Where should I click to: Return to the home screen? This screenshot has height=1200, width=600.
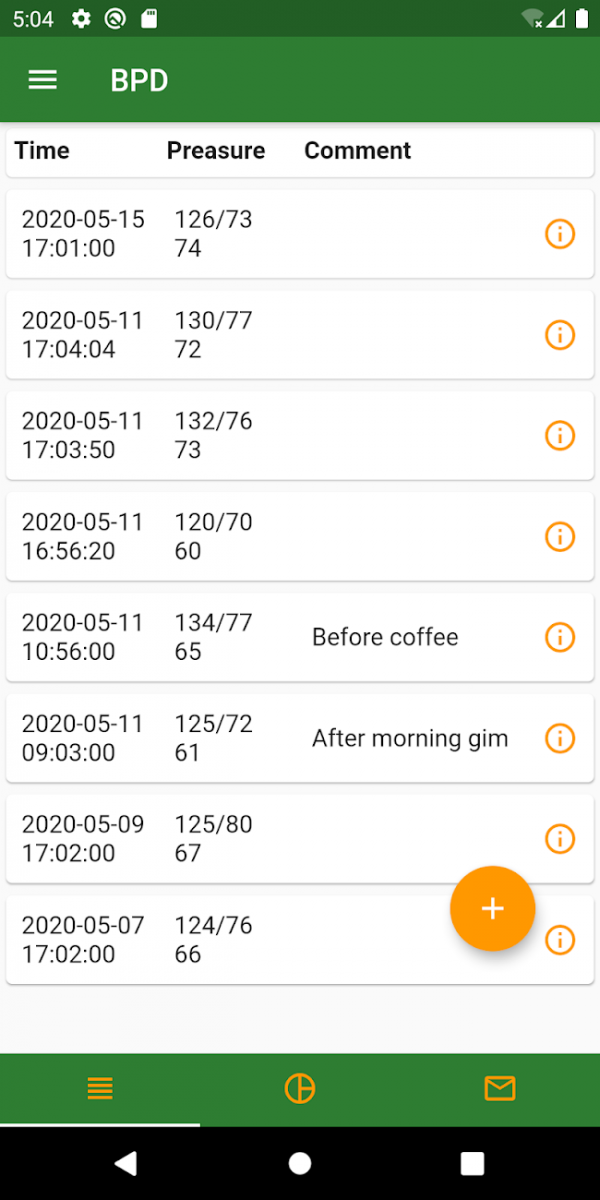[x=300, y=1163]
